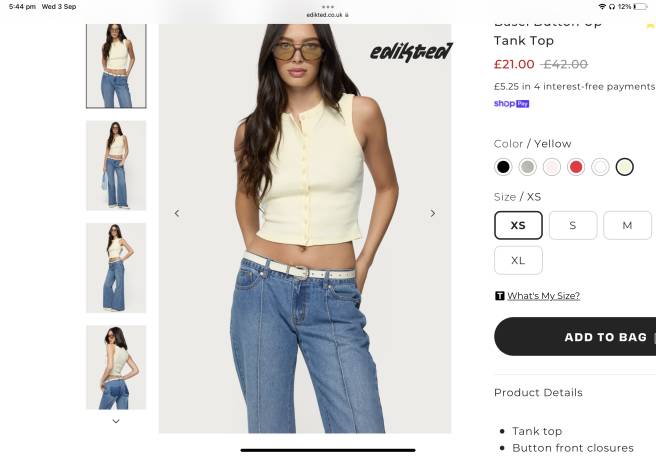Select size XL
The width and height of the screenshot is (656, 456).
point(518,260)
